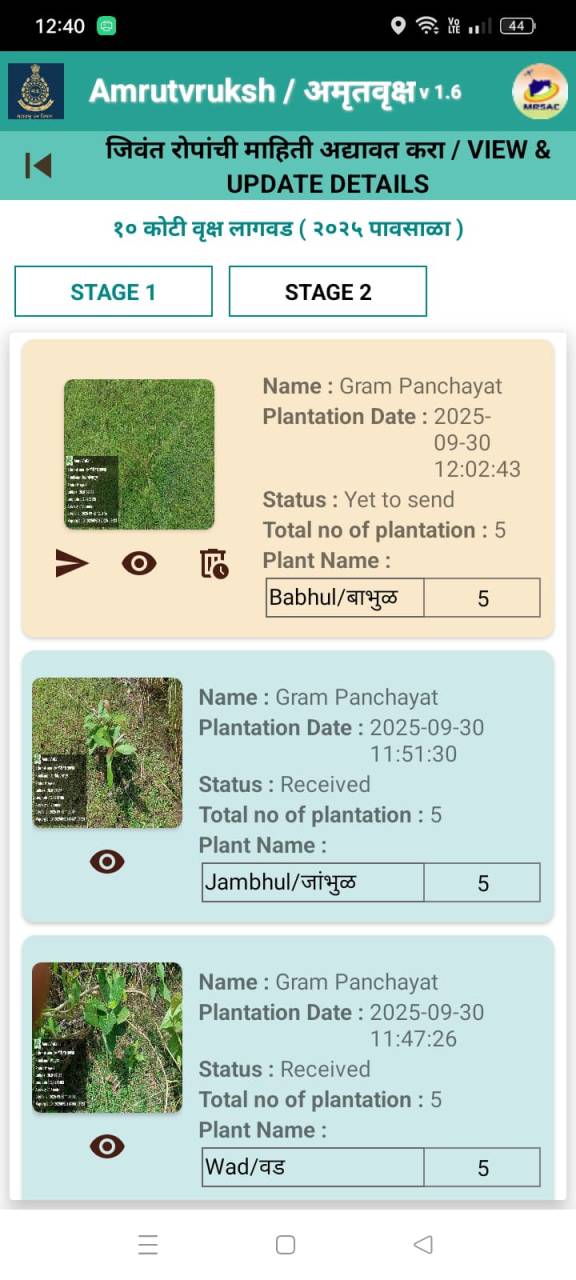Open the Wad plantation photo
This screenshot has width=576, height=1280.
(107, 1038)
